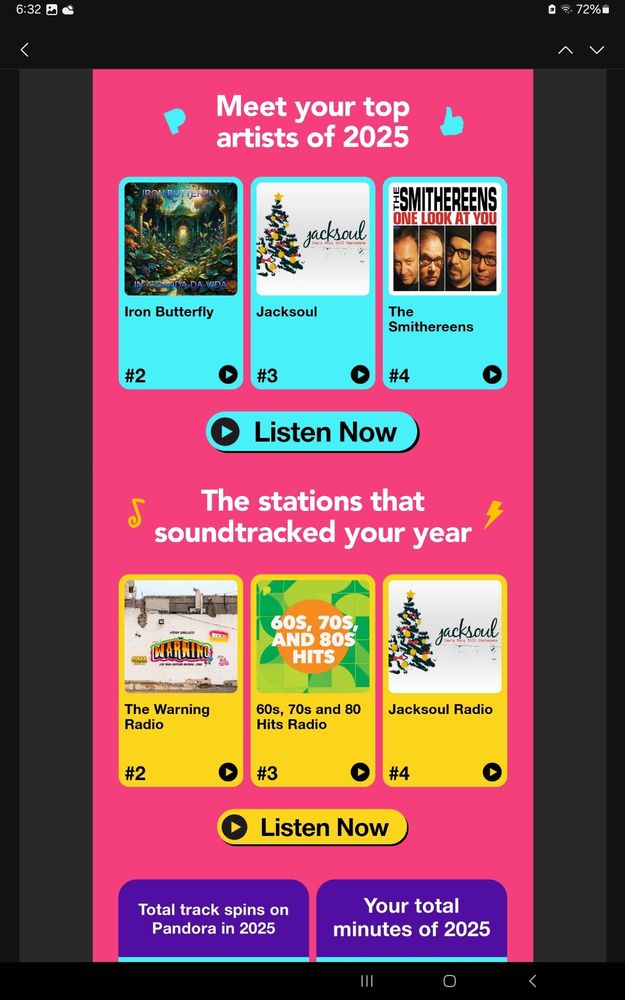
Task: Tap the yellow Listen Now button
Action: [x=312, y=827]
